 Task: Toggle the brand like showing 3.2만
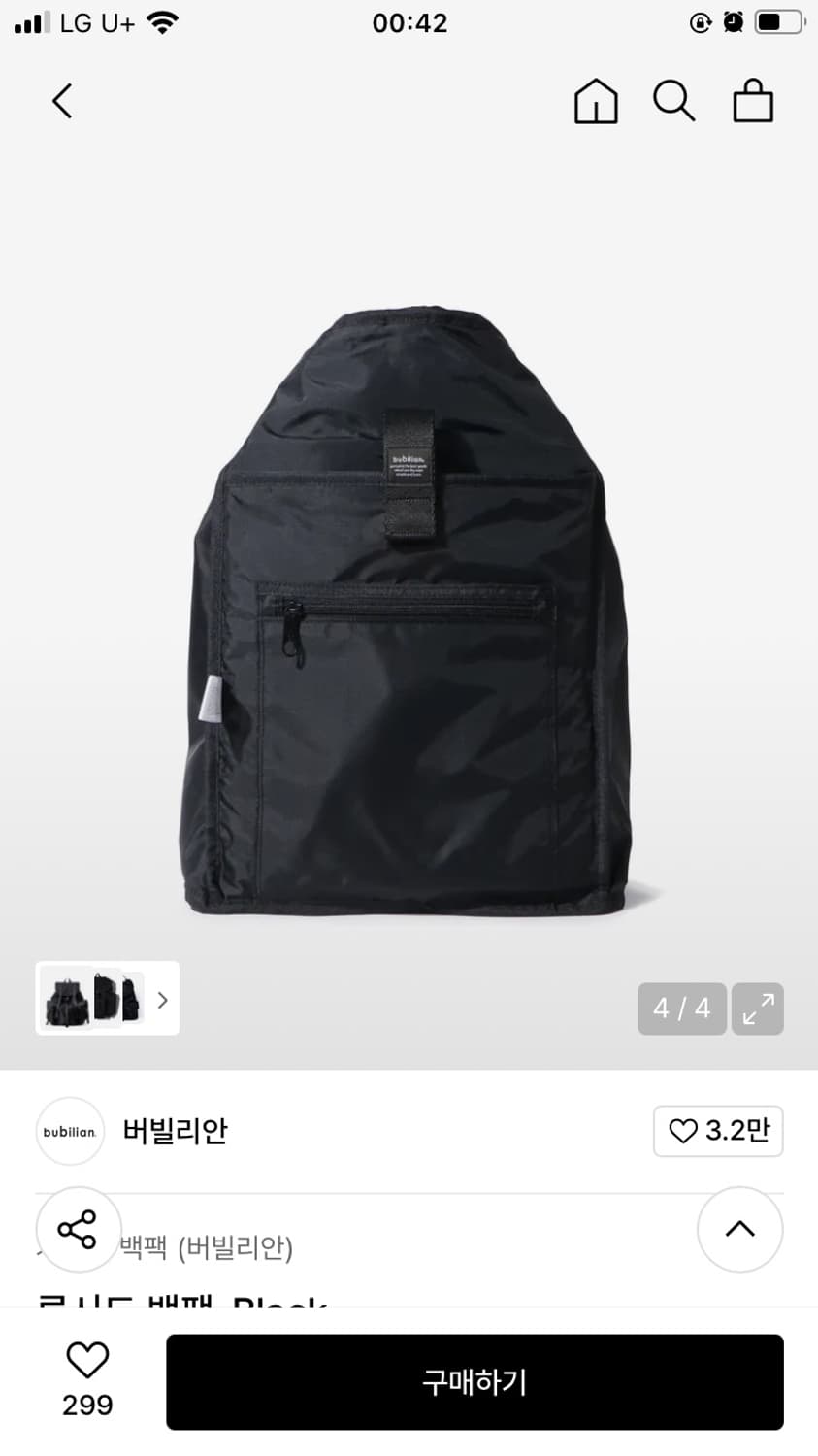point(718,1131)
